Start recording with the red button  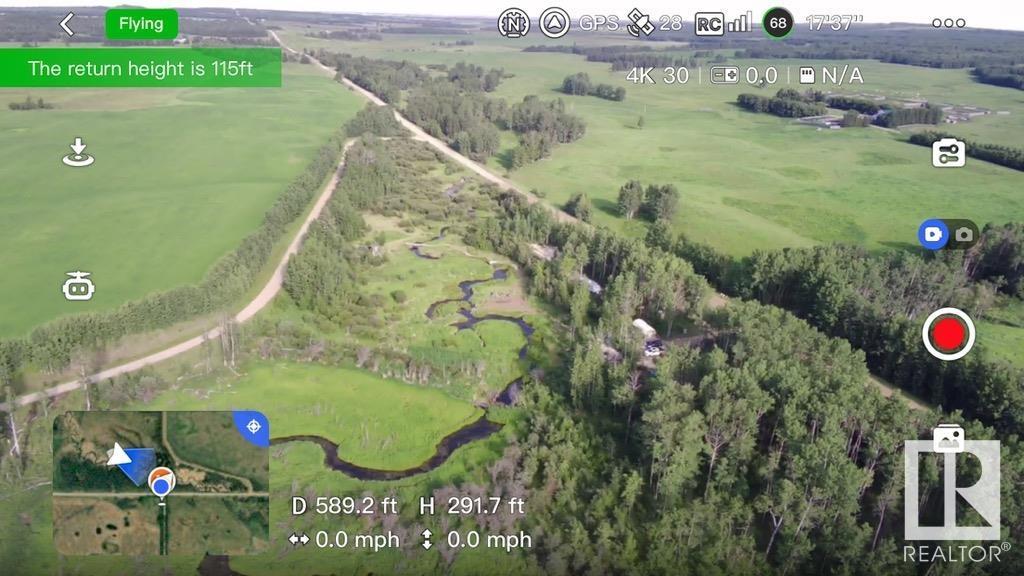point(948,334)
